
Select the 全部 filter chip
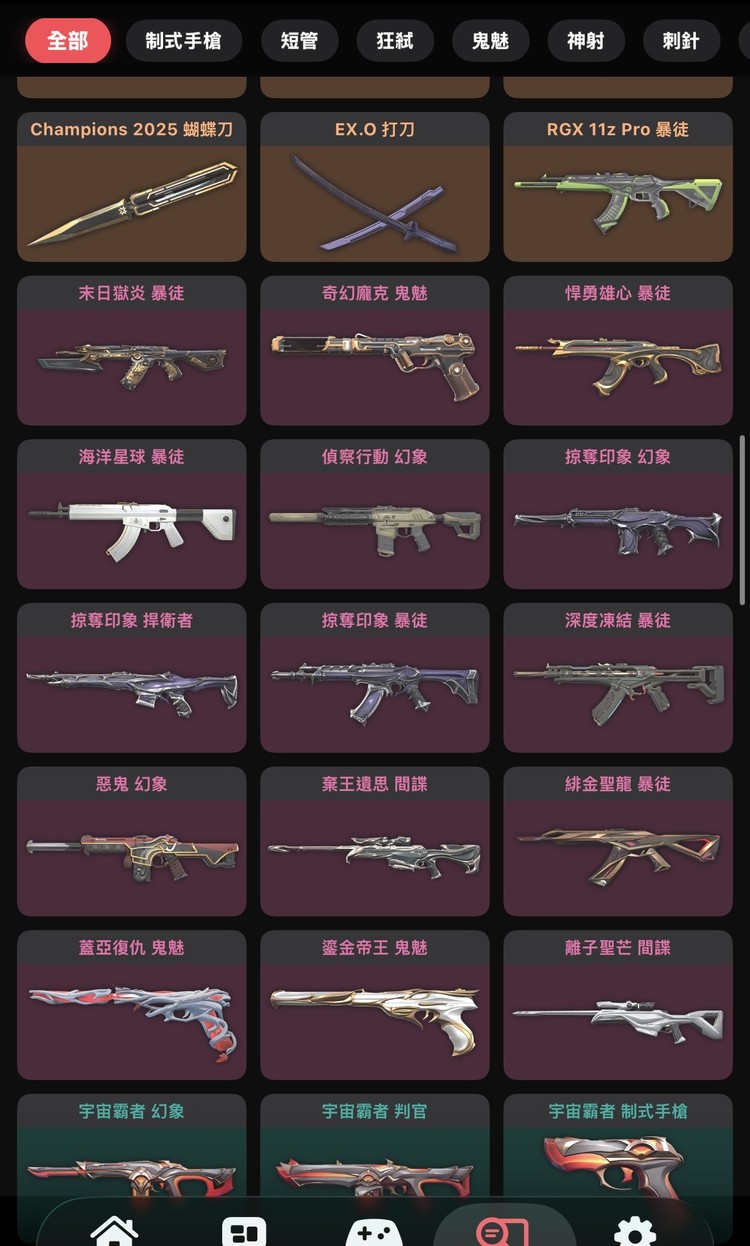(x=67, y=41)
